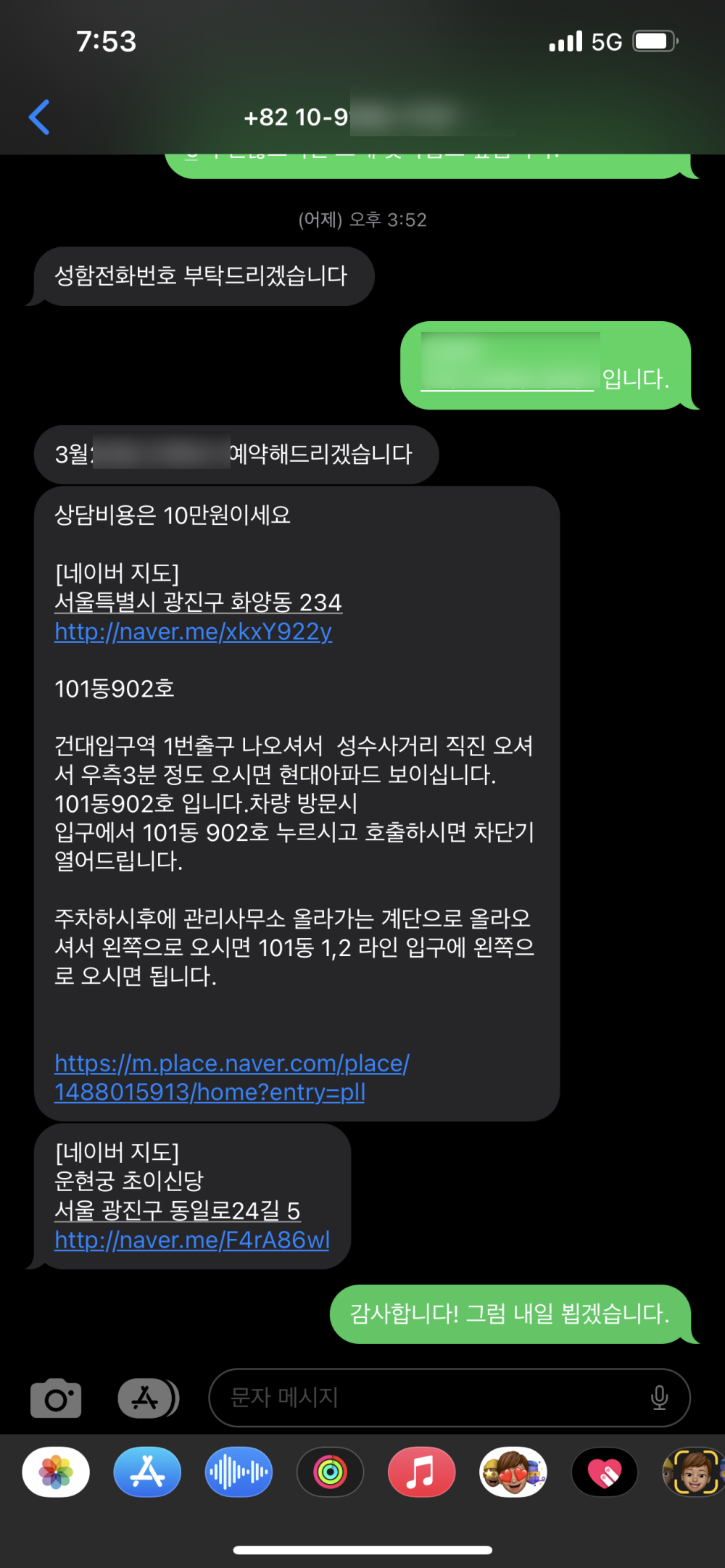Open the Digital Touch heart app
This screenshot has height=1568, width=725.
[x=604, y=1472]
